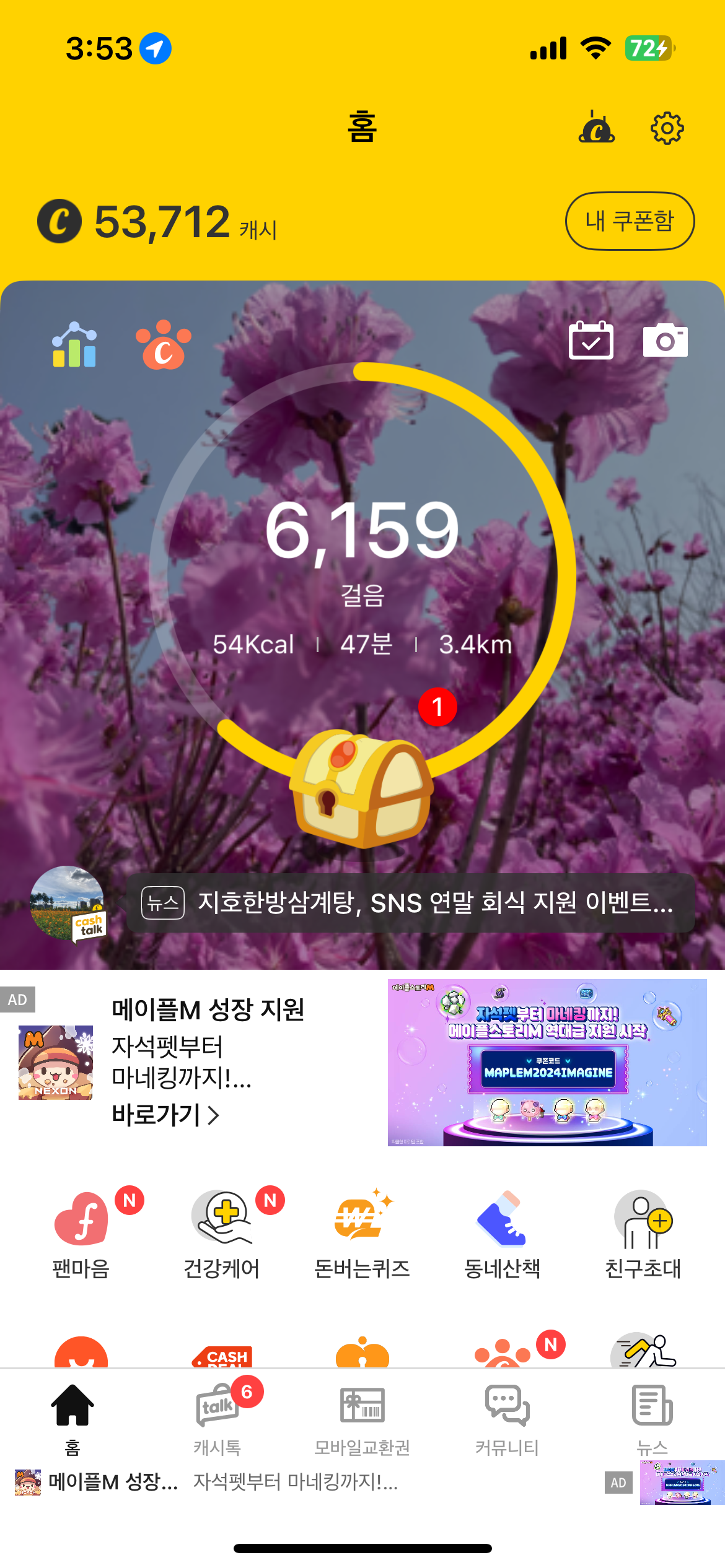Open the cash alarm bell icon
The width and height of the screenshot is (725, 1568).
[596, 128]
